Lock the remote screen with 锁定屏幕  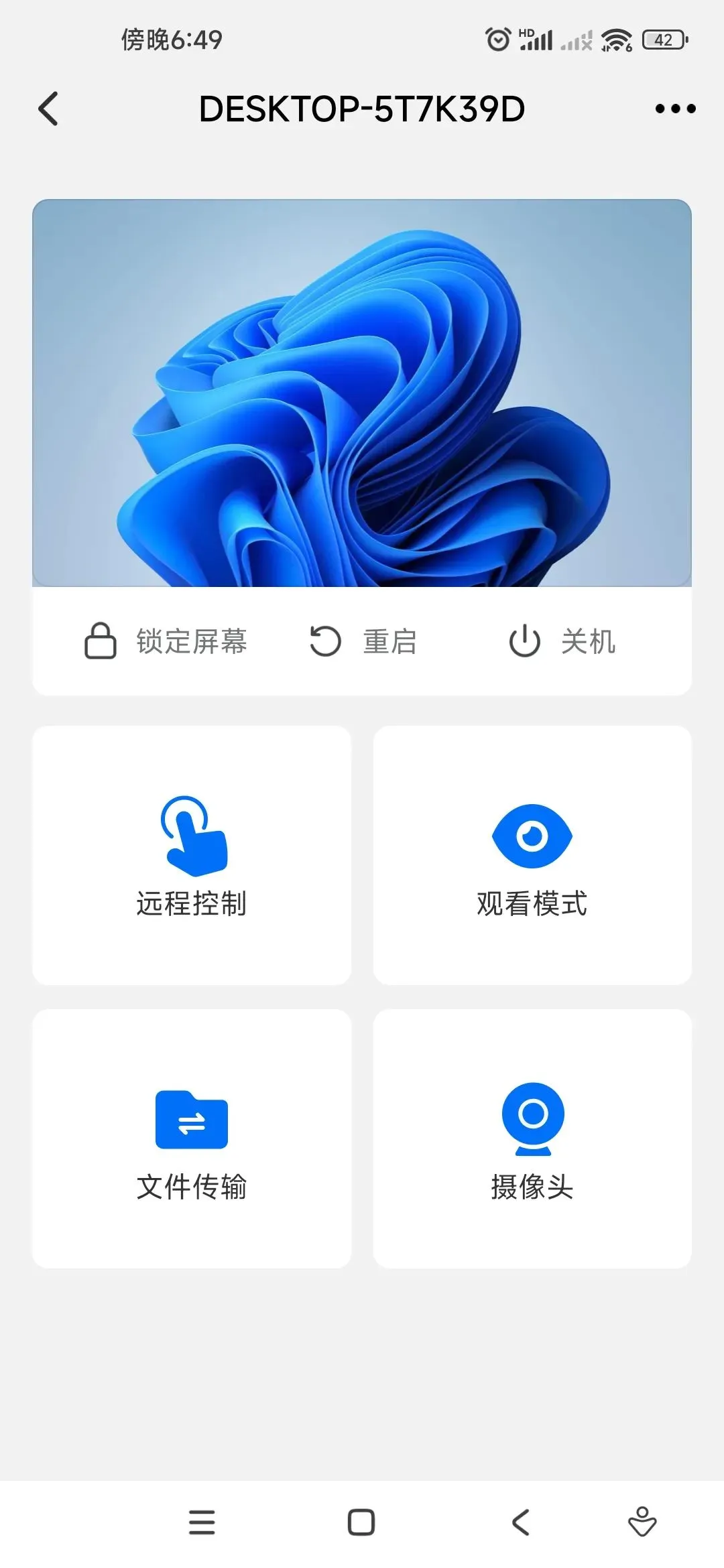point(166,641)
